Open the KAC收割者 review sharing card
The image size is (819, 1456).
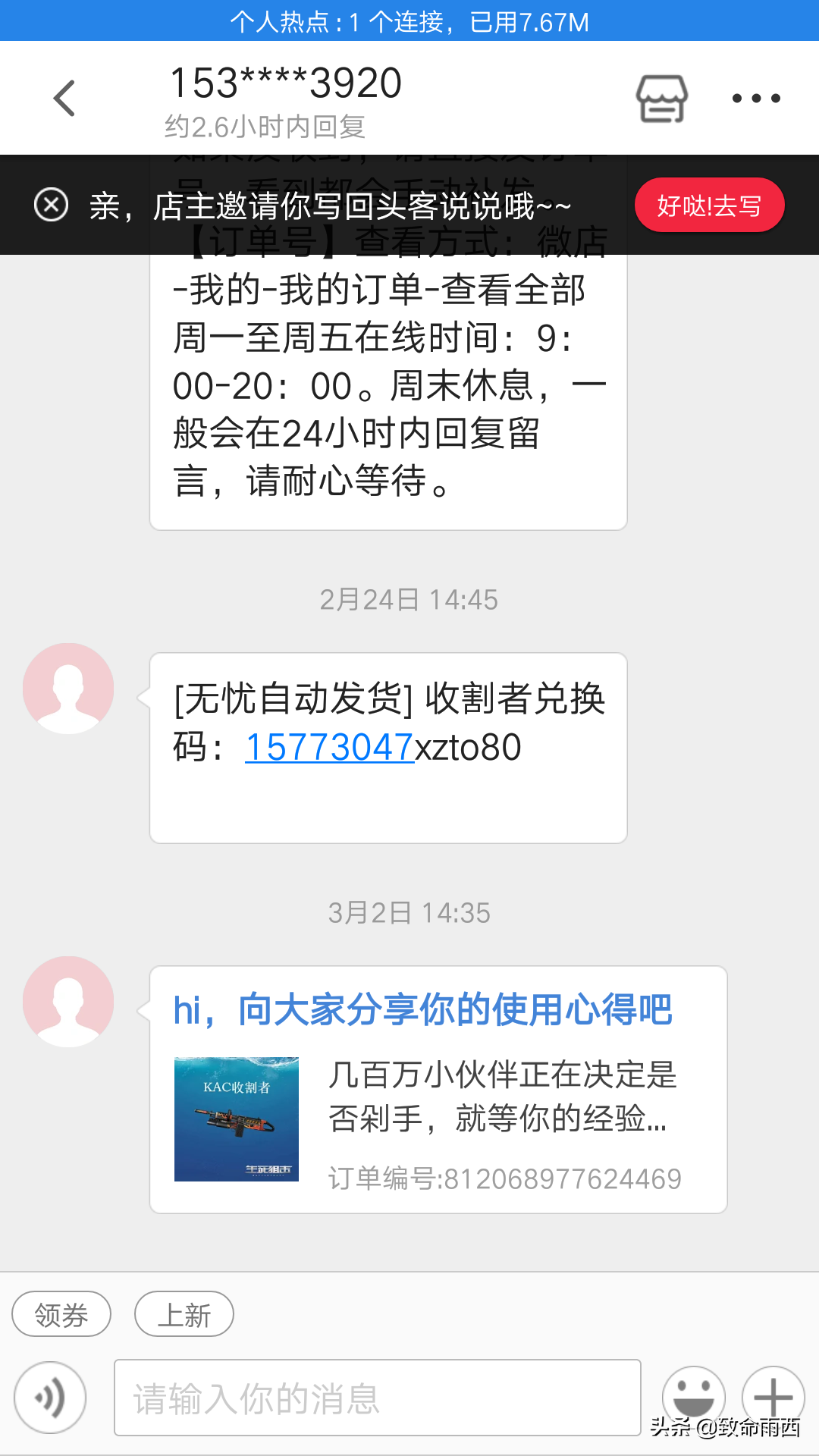point(438,1090)
